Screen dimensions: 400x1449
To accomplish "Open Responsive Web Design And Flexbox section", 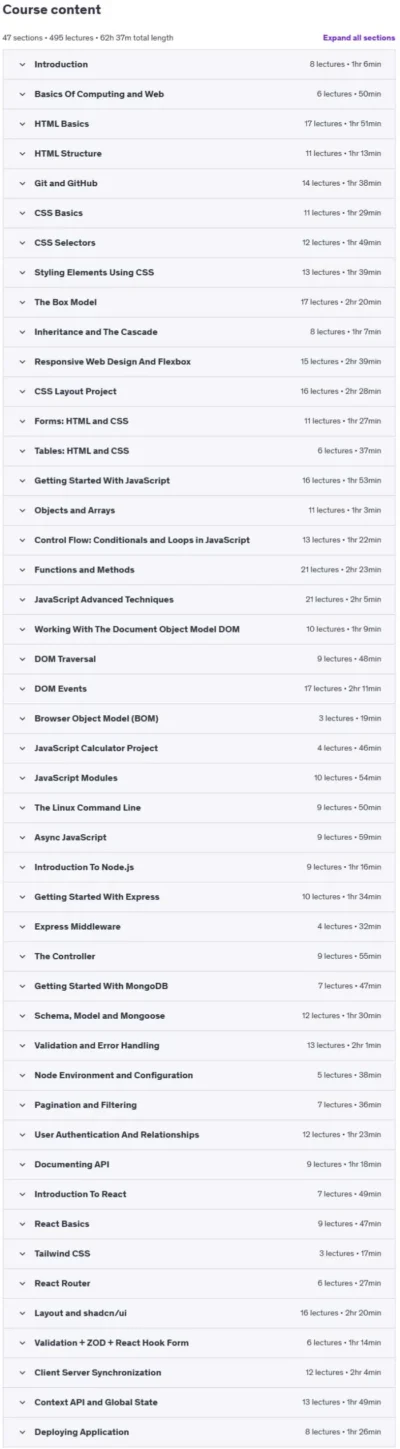I will coord(199,361).
